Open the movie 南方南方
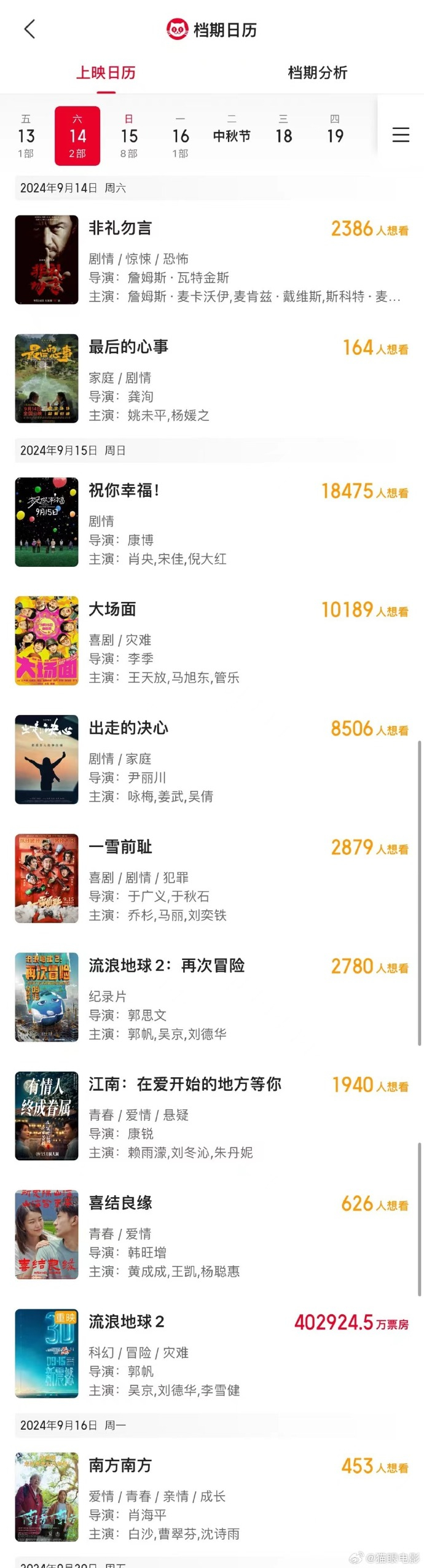Image resolution: width=424 pixels, height=1568 pixels. click(120, 1465)
